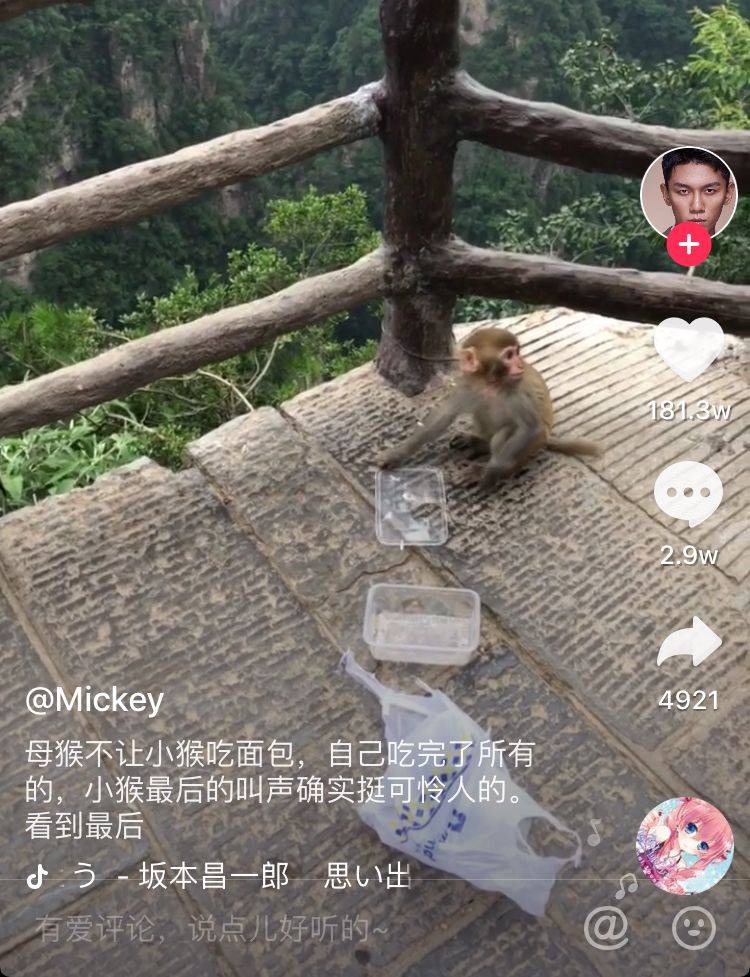Open the comments with 2.9w replies
The image size is (750, 977).
tap(688, 494)
